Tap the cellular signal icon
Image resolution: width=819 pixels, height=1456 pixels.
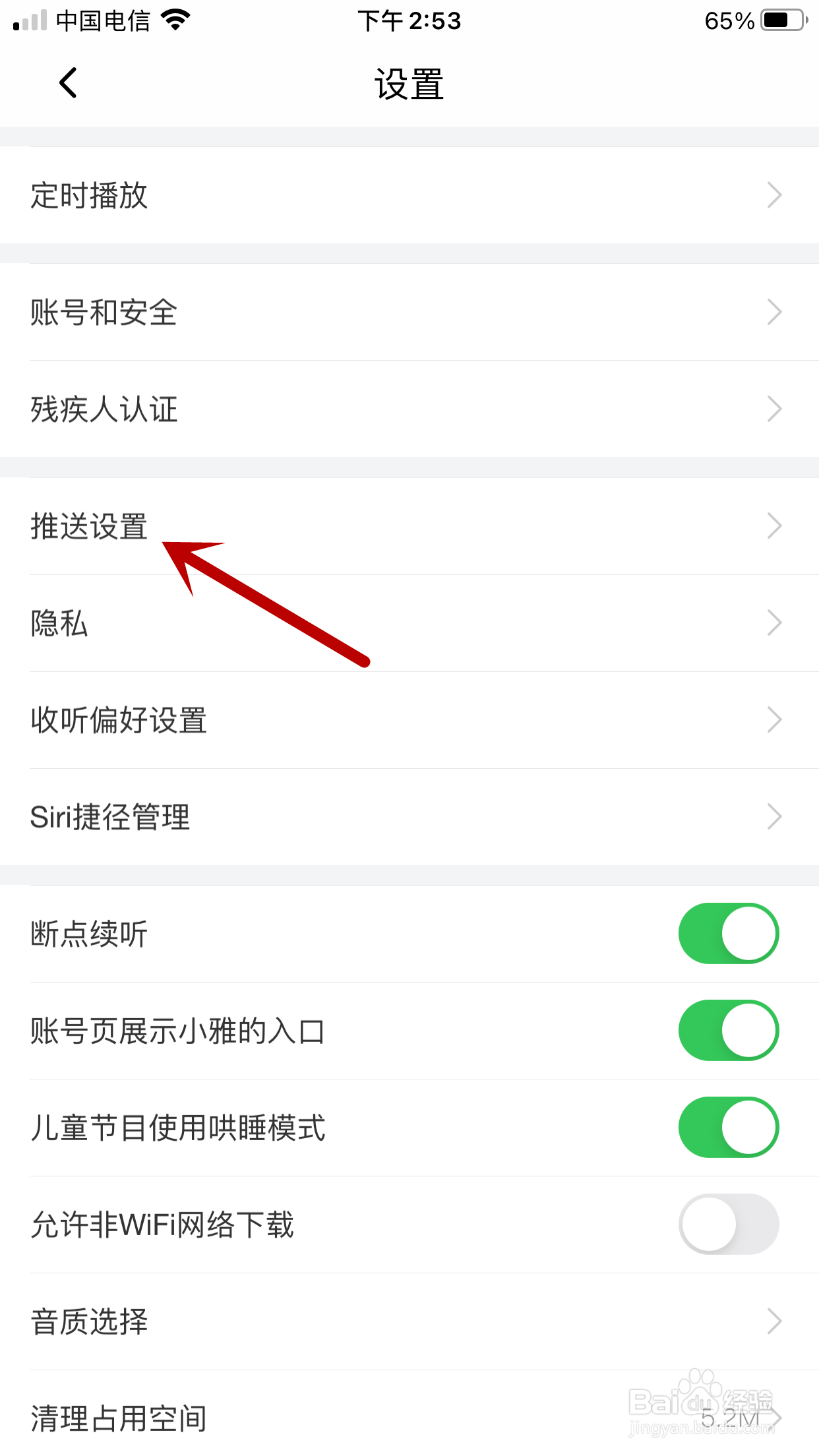(x=30, y=20)
